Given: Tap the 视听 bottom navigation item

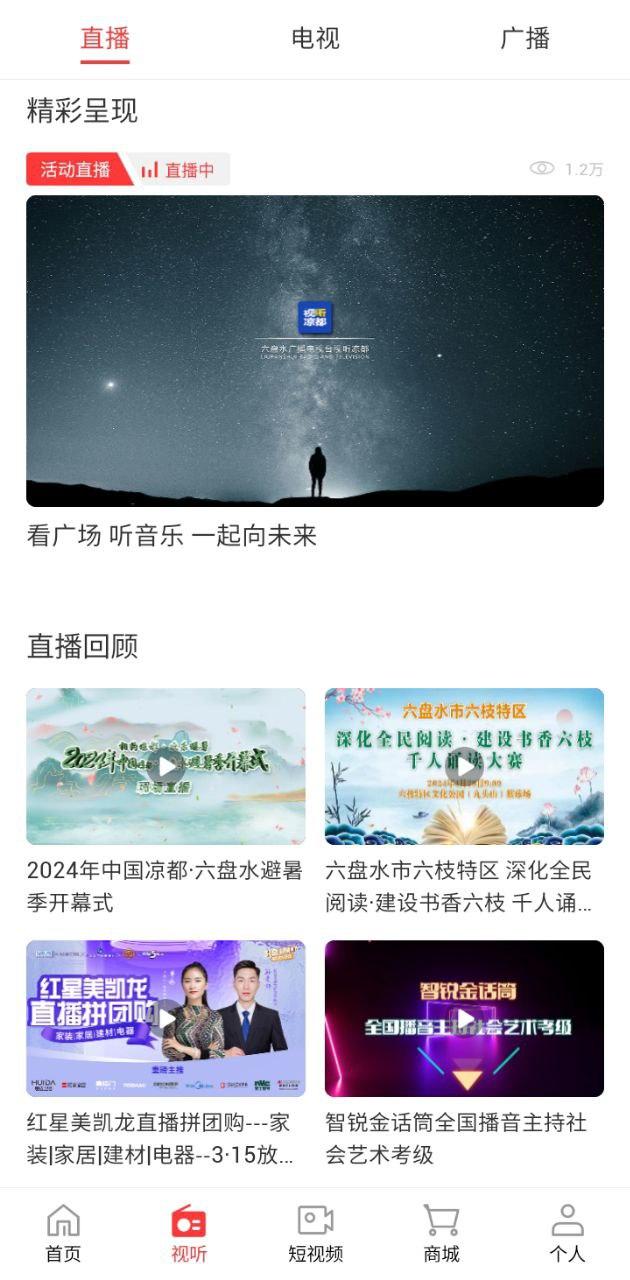Looking at the screenshot, I should point(189,1233).
